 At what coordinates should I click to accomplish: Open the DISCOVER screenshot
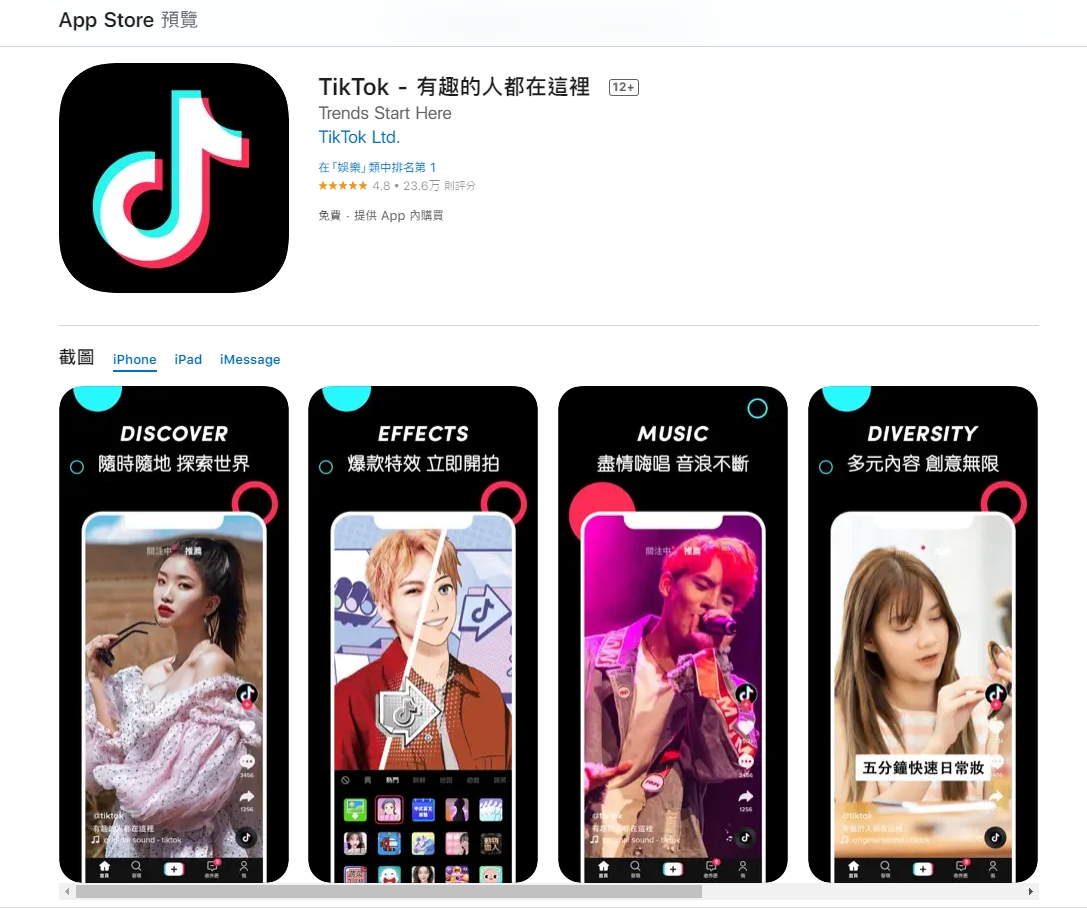(174, 634)
